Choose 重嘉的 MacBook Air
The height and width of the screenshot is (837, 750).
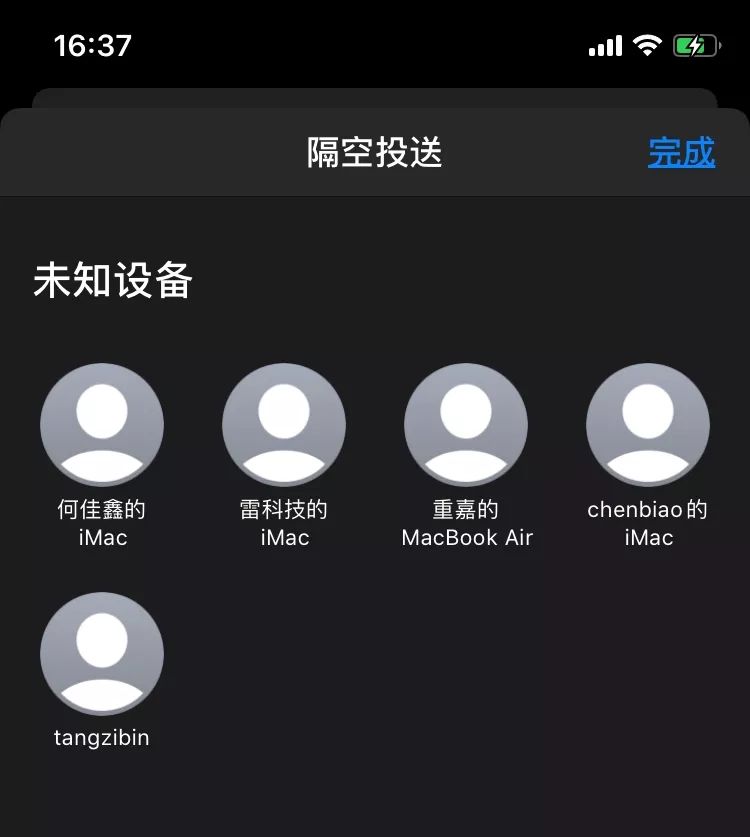click(466, 425)
